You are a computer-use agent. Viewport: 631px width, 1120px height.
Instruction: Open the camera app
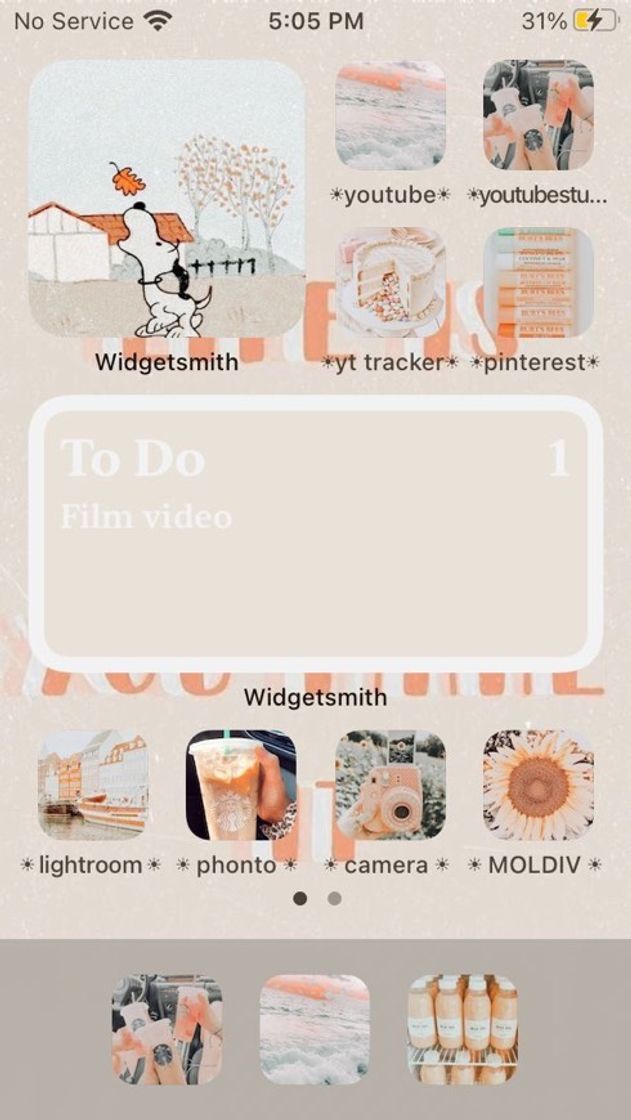tap(390, 784)
